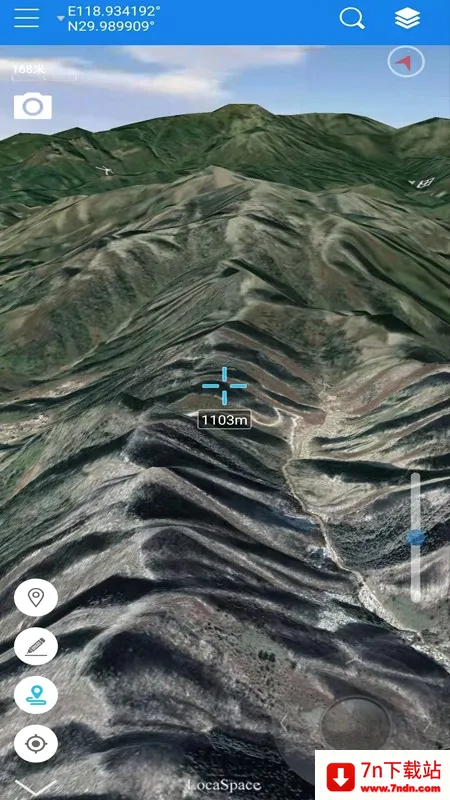Open the search magnifier
This screenshot has width=450, height=800.
(352, 19)
